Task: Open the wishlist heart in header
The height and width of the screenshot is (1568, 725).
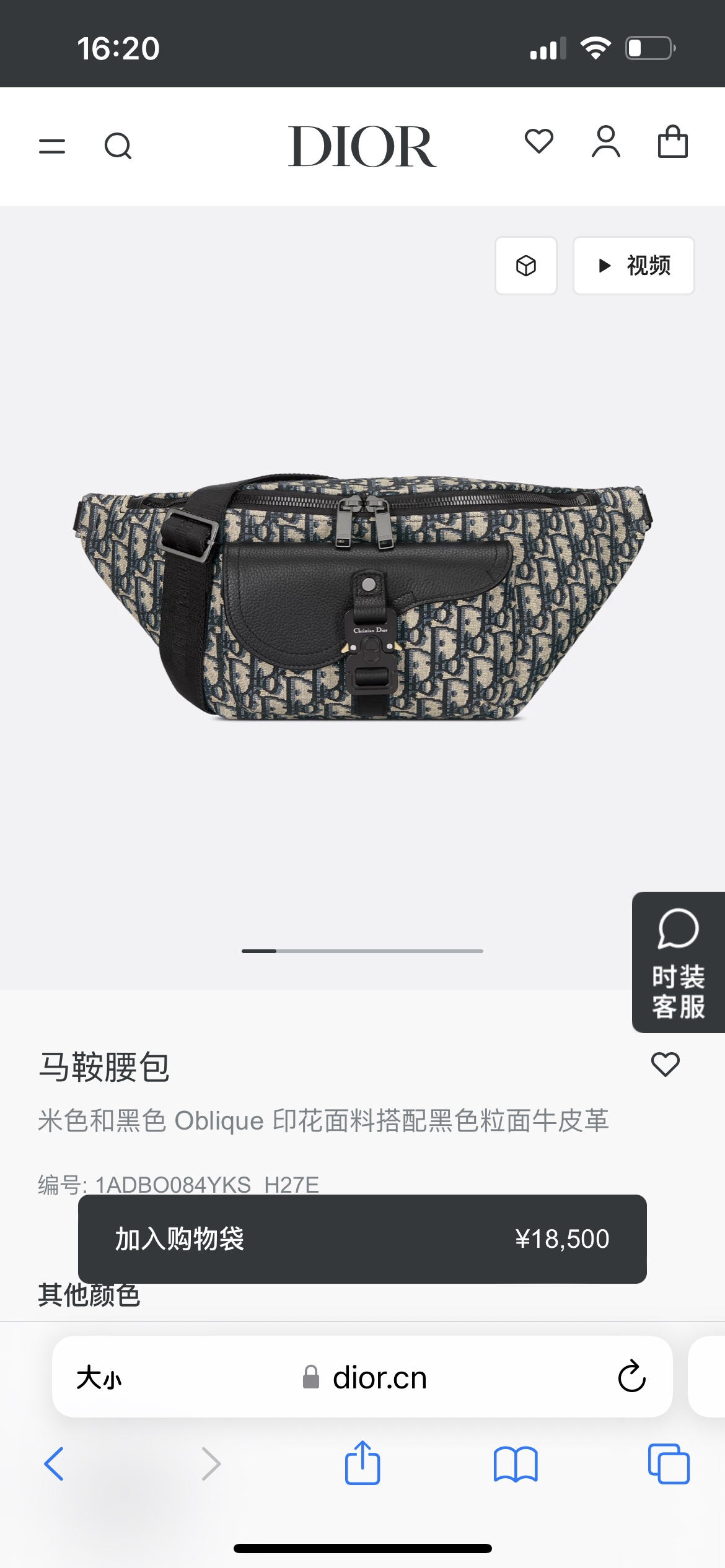Action: coord(539,141)
